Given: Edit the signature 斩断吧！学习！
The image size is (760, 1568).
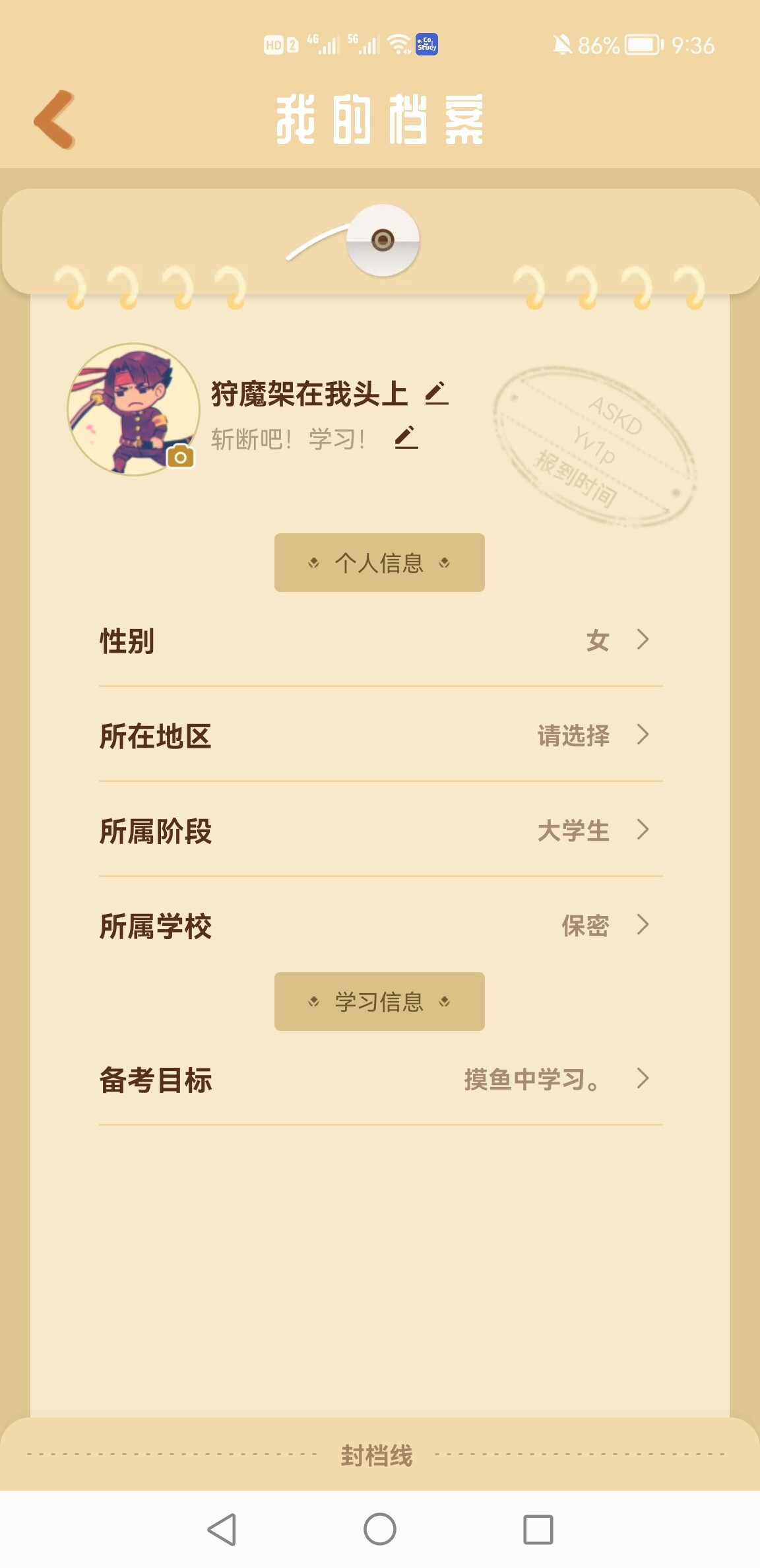Looking at the screenshot, I should (x=406, y=438).
